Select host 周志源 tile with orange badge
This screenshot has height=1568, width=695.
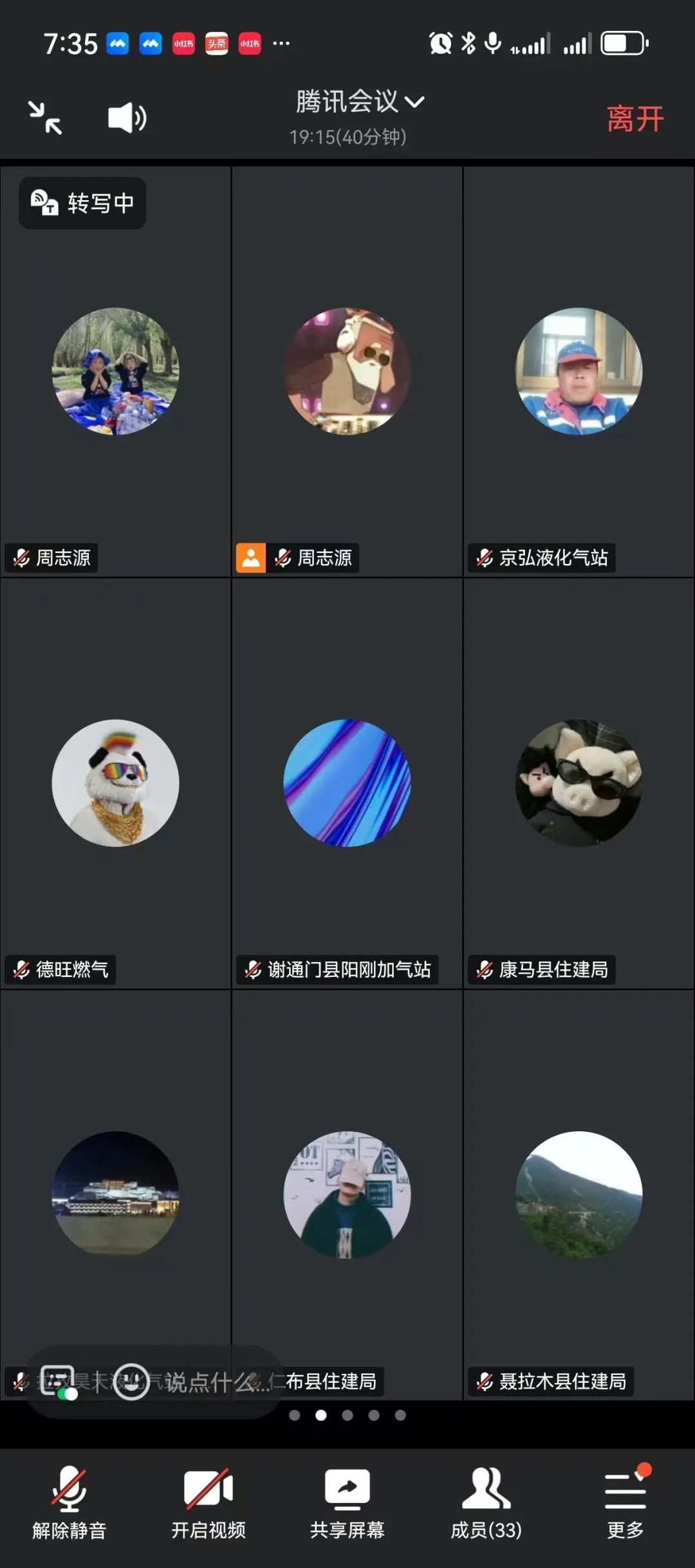pyautogui.click(x=347, y=372)
